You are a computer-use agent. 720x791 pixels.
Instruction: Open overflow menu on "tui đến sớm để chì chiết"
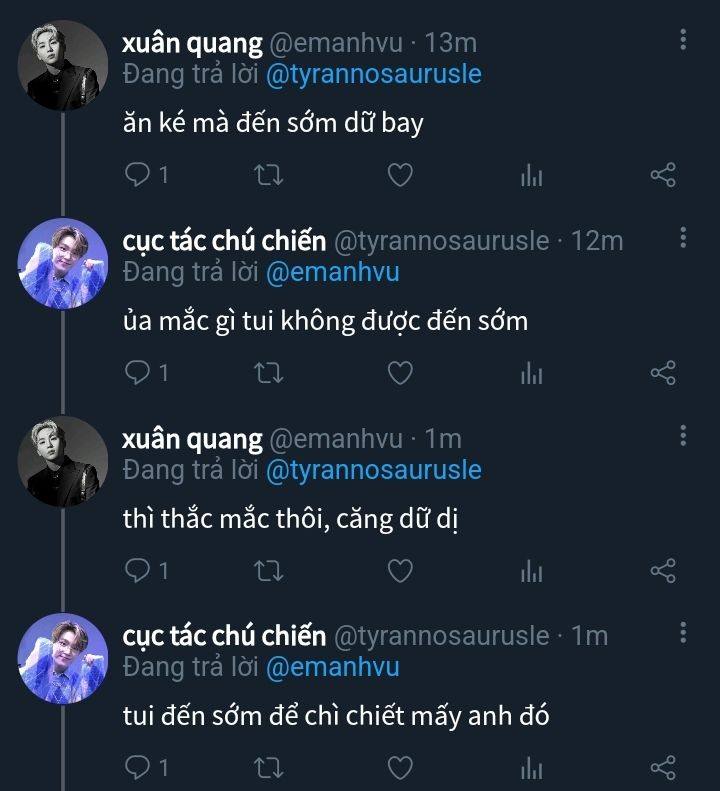(x=683, y=632)
